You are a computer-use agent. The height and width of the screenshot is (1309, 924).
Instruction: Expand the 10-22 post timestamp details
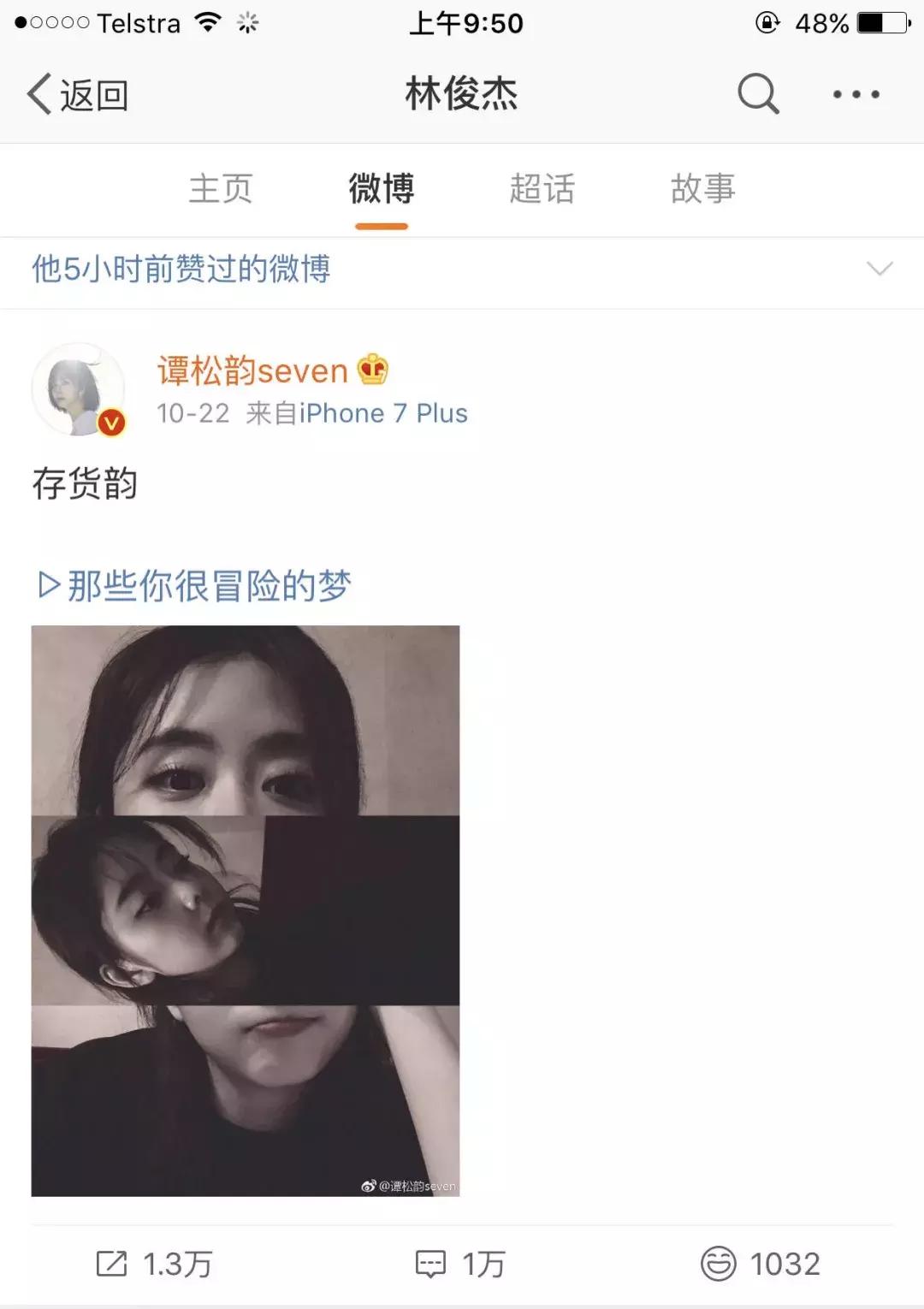pyautogui.click(x=192, y=413)
